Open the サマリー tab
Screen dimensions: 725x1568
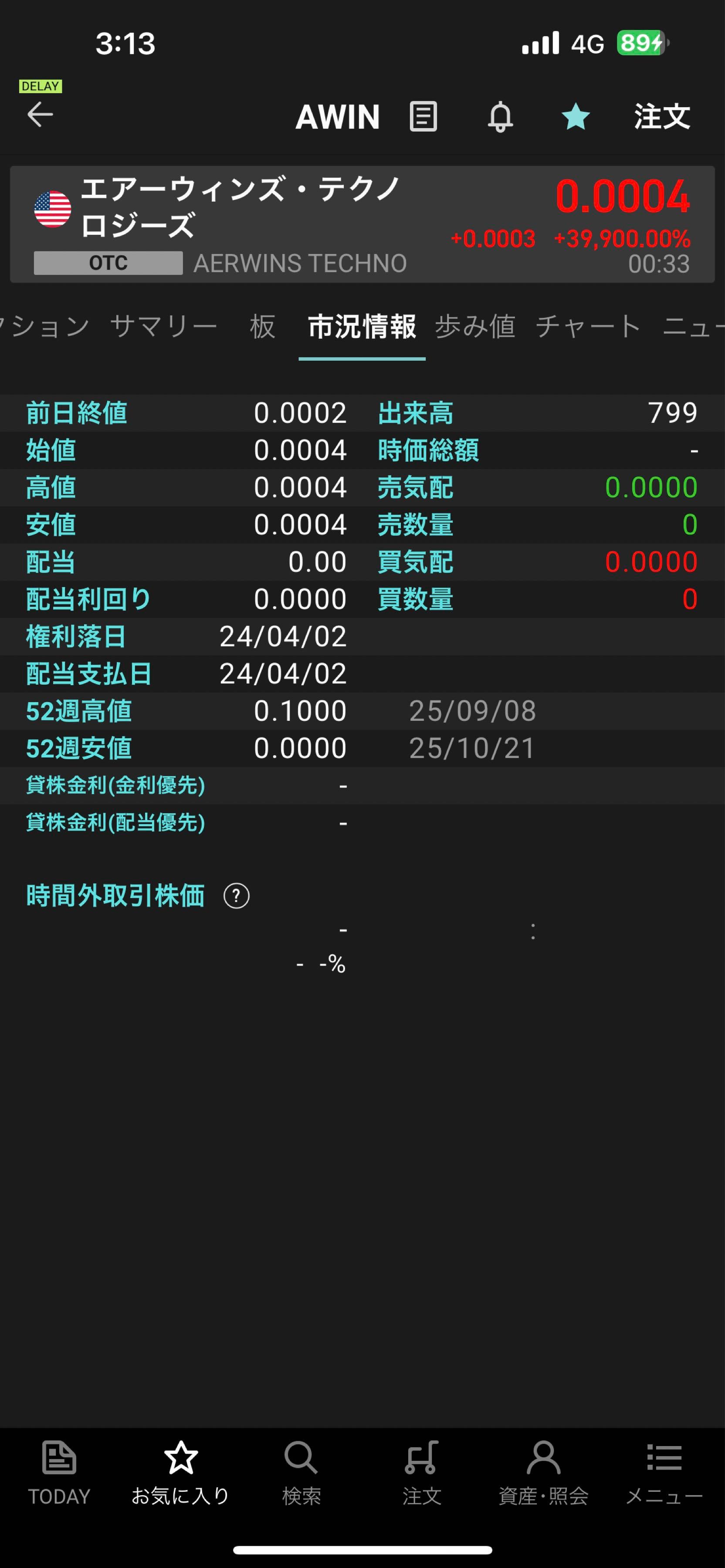[x=164, y=327]
